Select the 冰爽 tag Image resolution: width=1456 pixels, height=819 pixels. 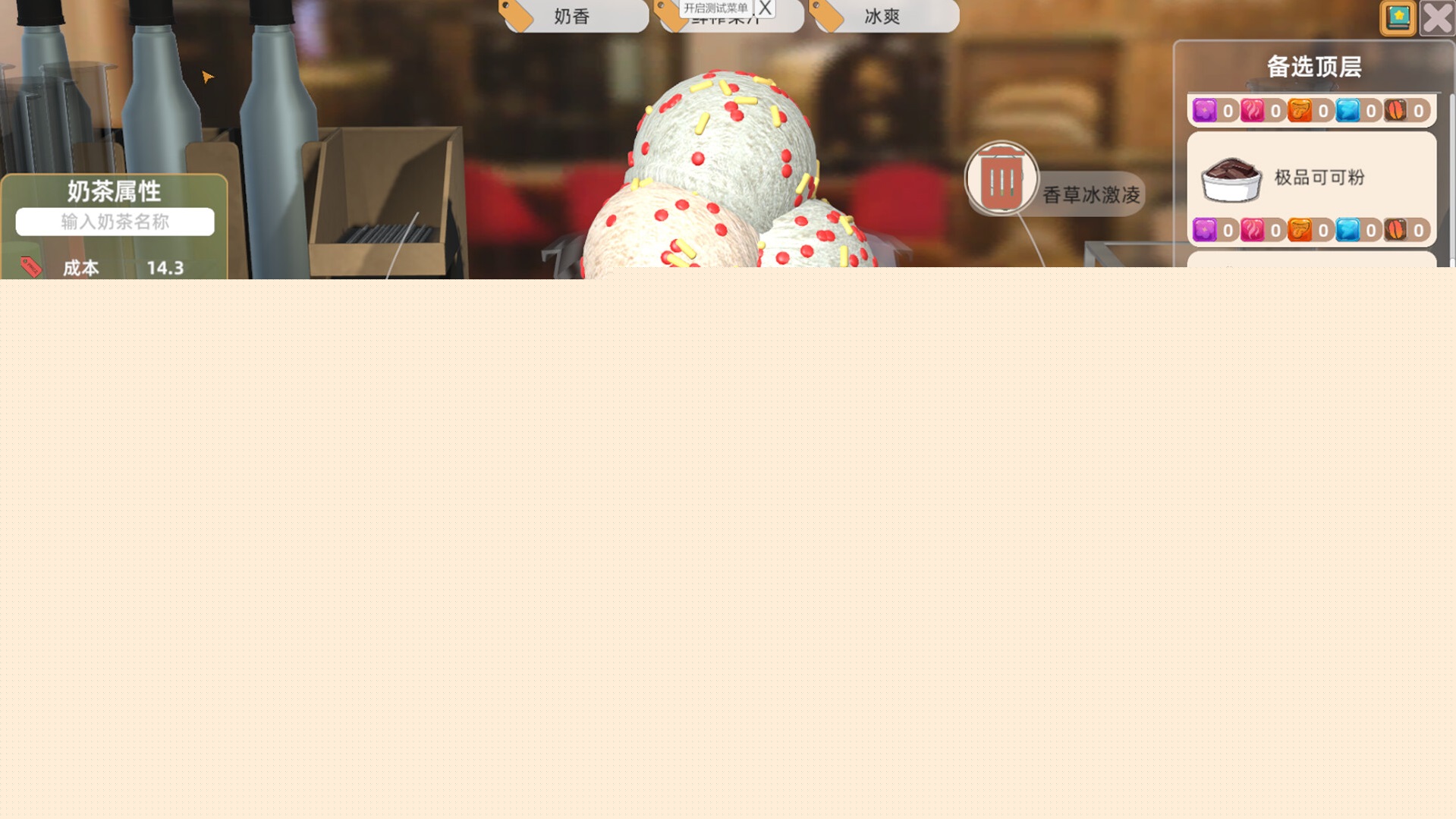[885, 17]
